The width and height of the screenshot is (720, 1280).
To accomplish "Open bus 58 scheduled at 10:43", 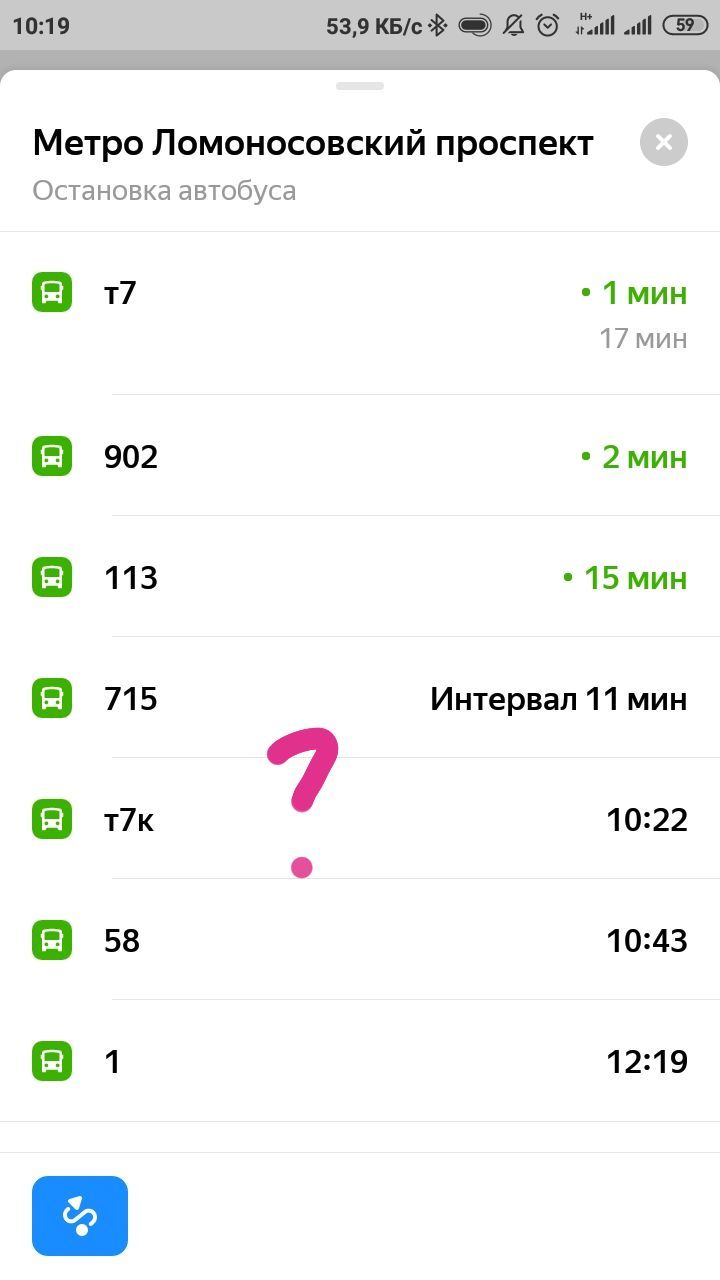I will click(x=360, y=940).
